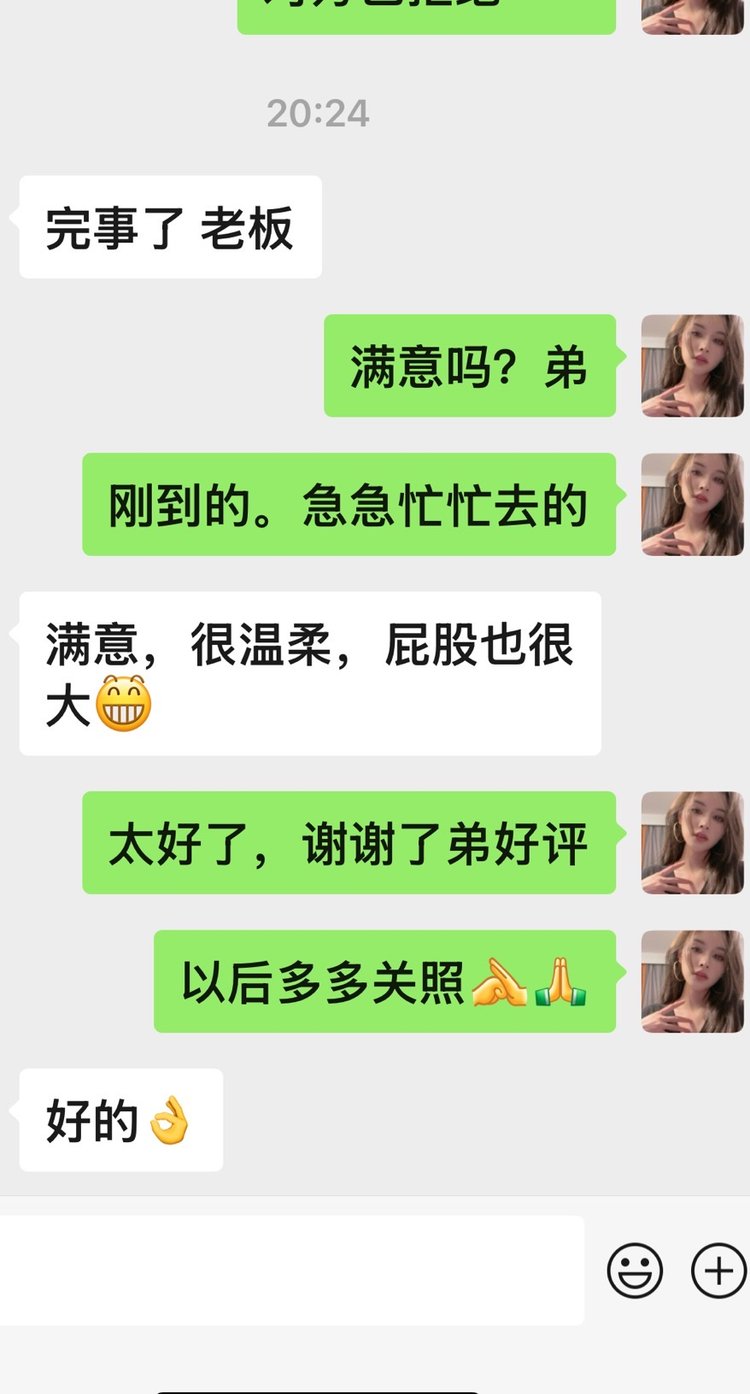This screenshot has height=1394, width=750.
Task: Tap the message input field
Action: point(290,1270)
